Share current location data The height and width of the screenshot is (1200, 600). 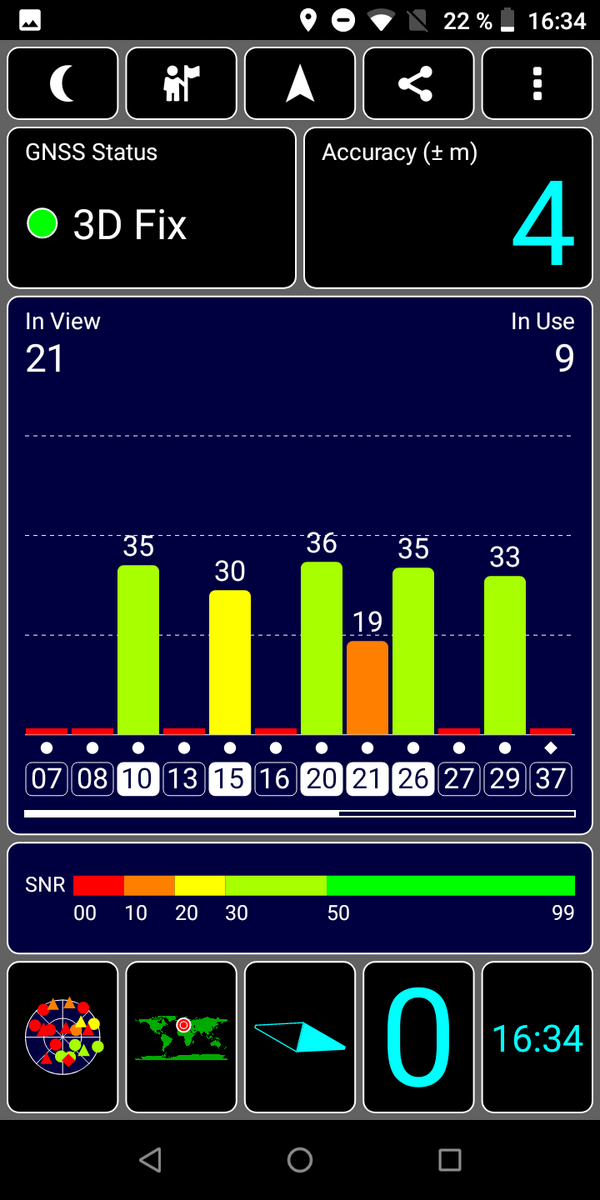tap(418, 84)
